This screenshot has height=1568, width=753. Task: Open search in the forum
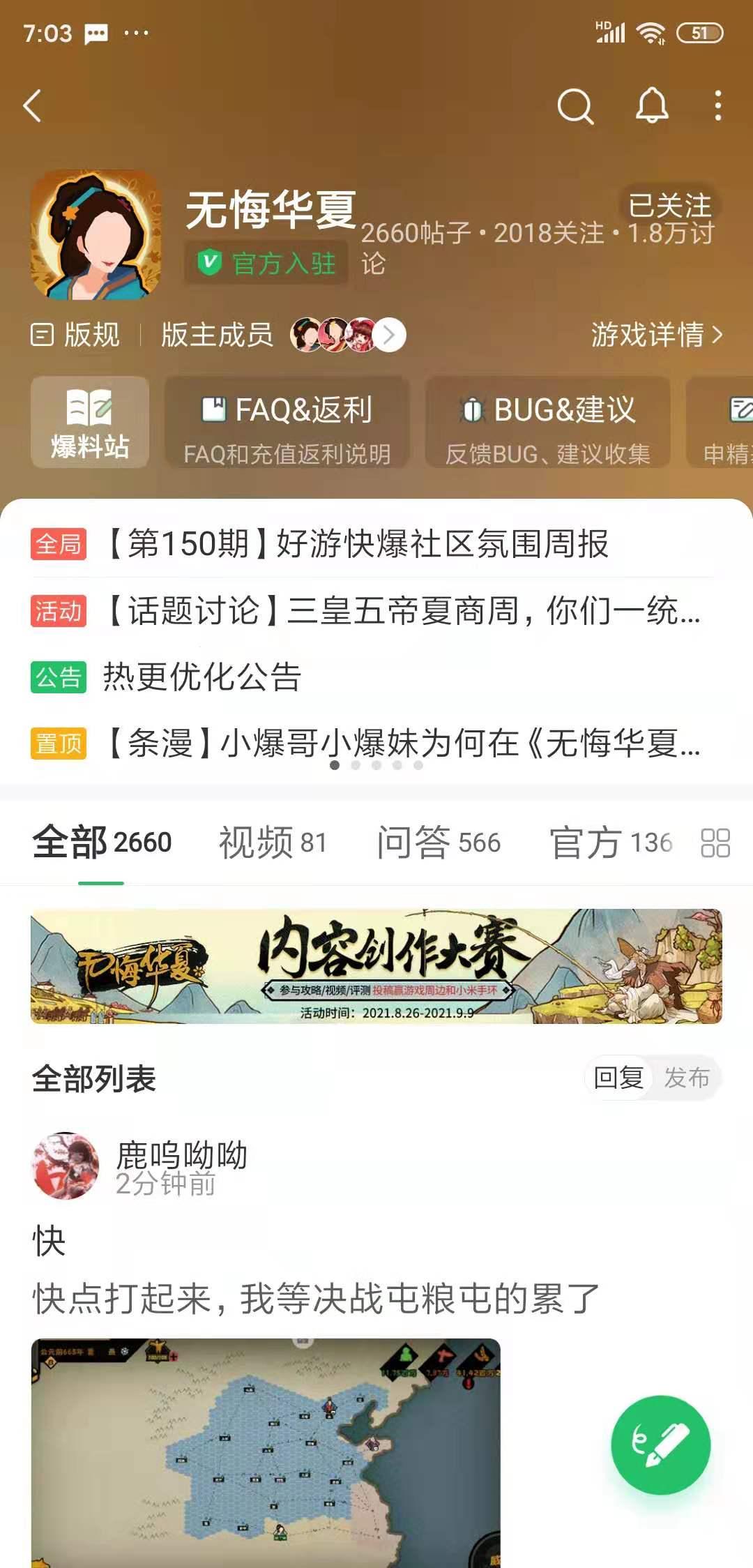[575, 107]
